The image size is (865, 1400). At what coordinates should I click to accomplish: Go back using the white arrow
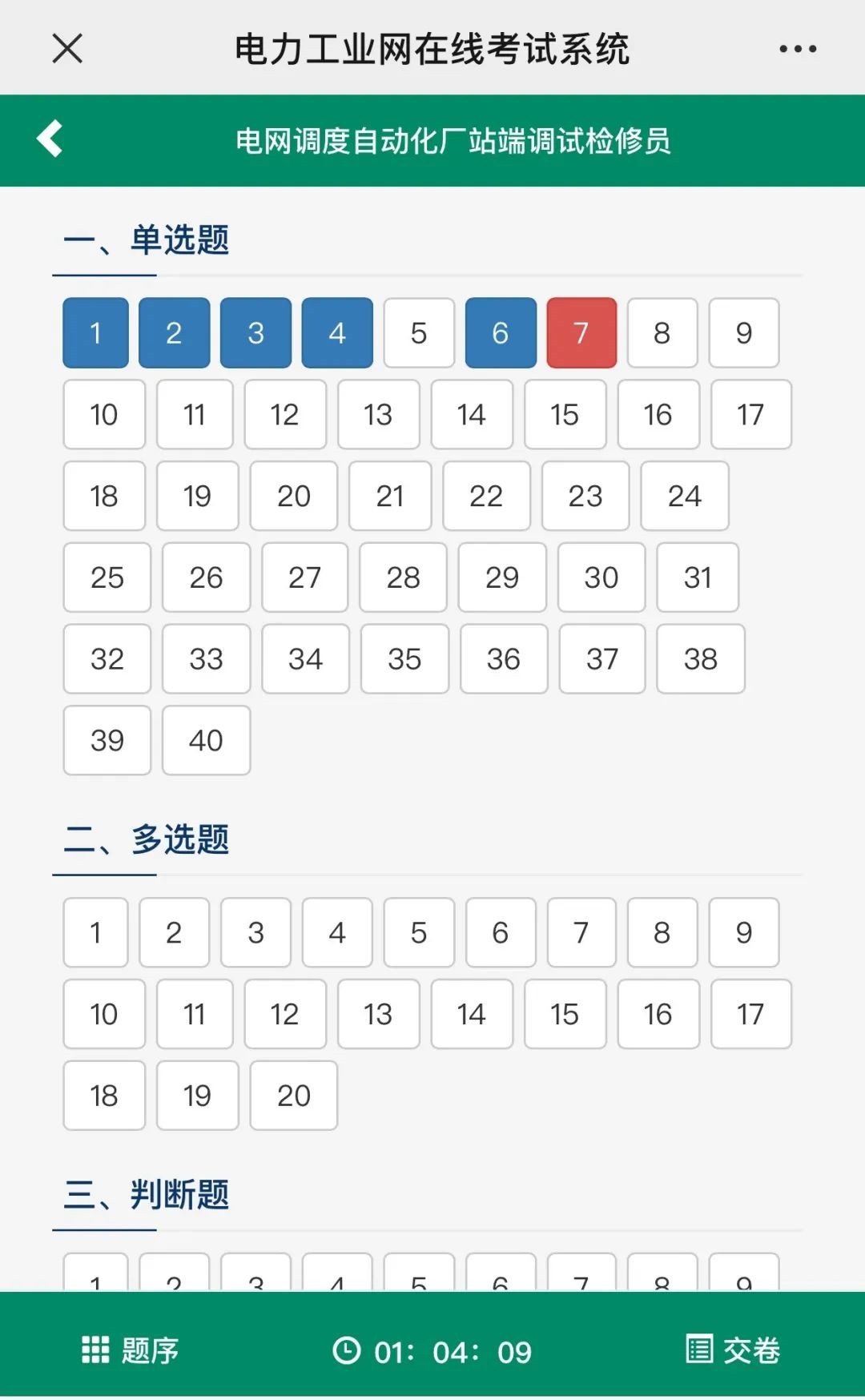(x=50, y=139)
